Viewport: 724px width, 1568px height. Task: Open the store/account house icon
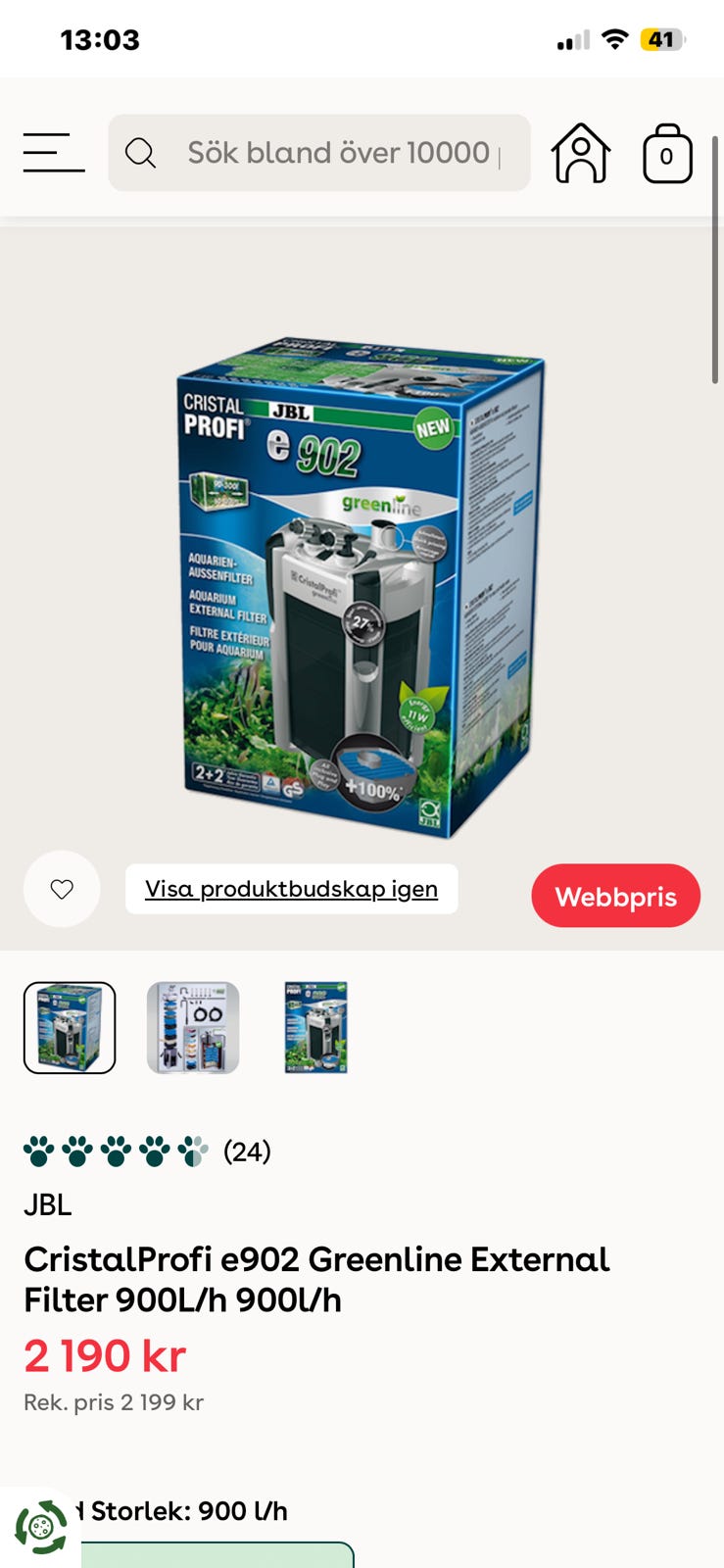point(580,153)
